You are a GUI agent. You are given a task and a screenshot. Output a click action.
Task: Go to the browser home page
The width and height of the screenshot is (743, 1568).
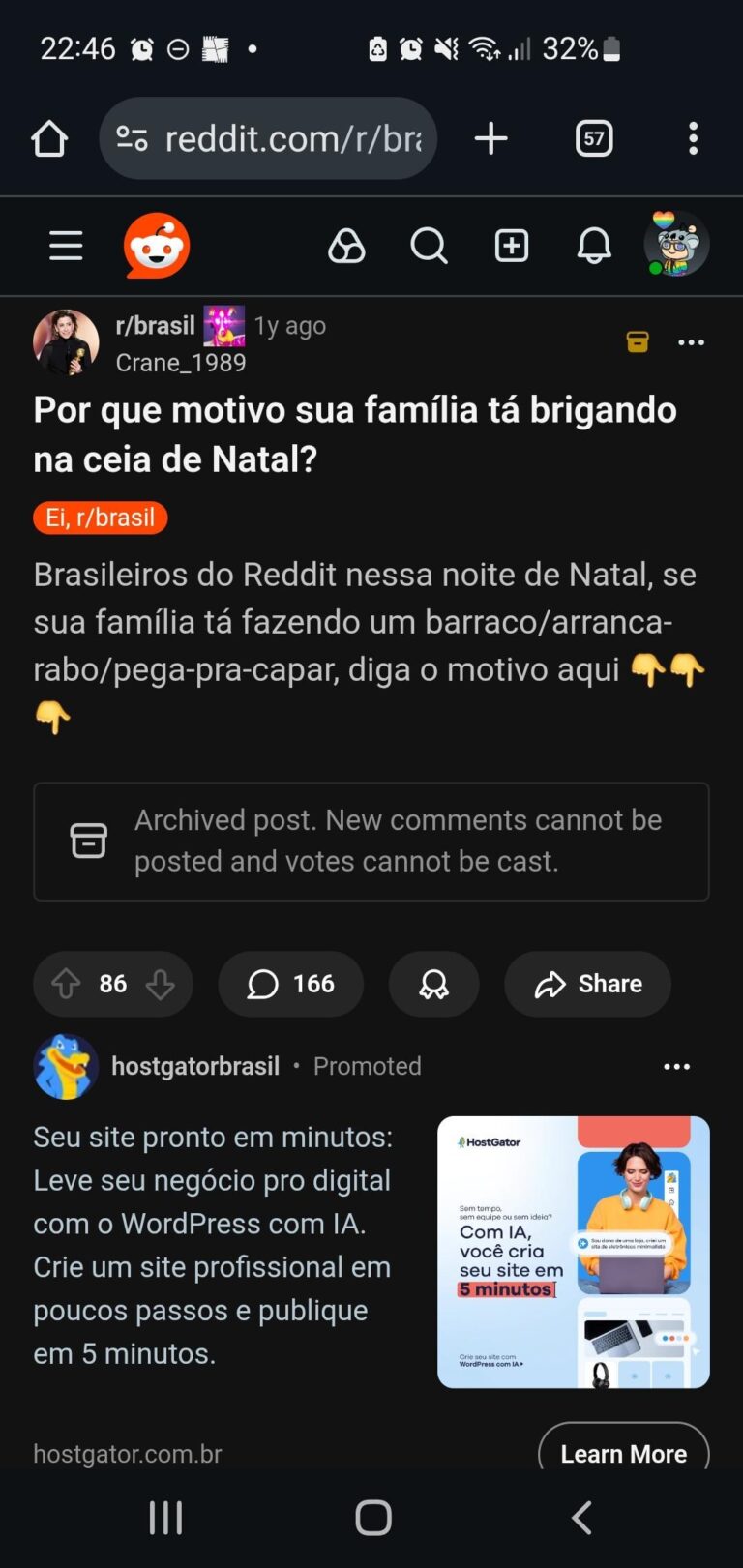tap(49, 139)
